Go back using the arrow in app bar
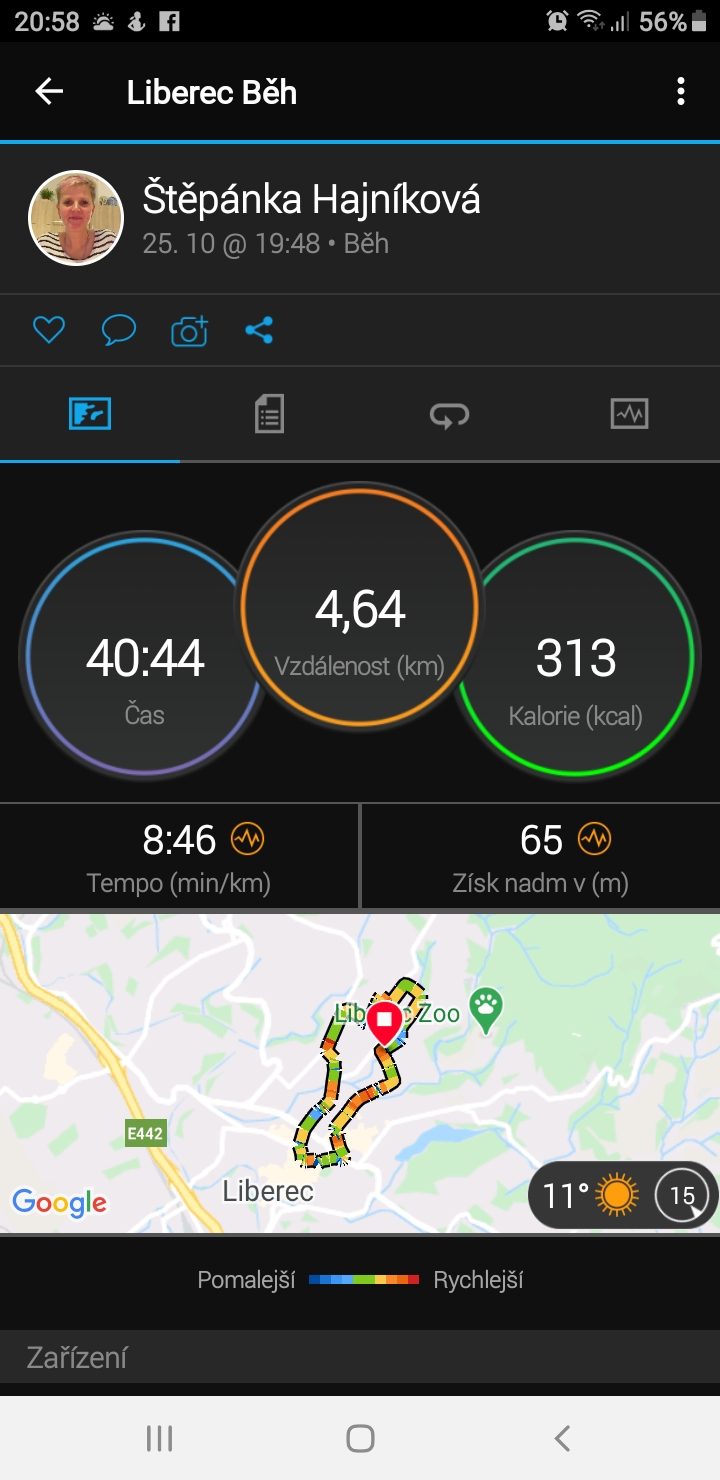The image size is (720, 1480). (49, 92)
